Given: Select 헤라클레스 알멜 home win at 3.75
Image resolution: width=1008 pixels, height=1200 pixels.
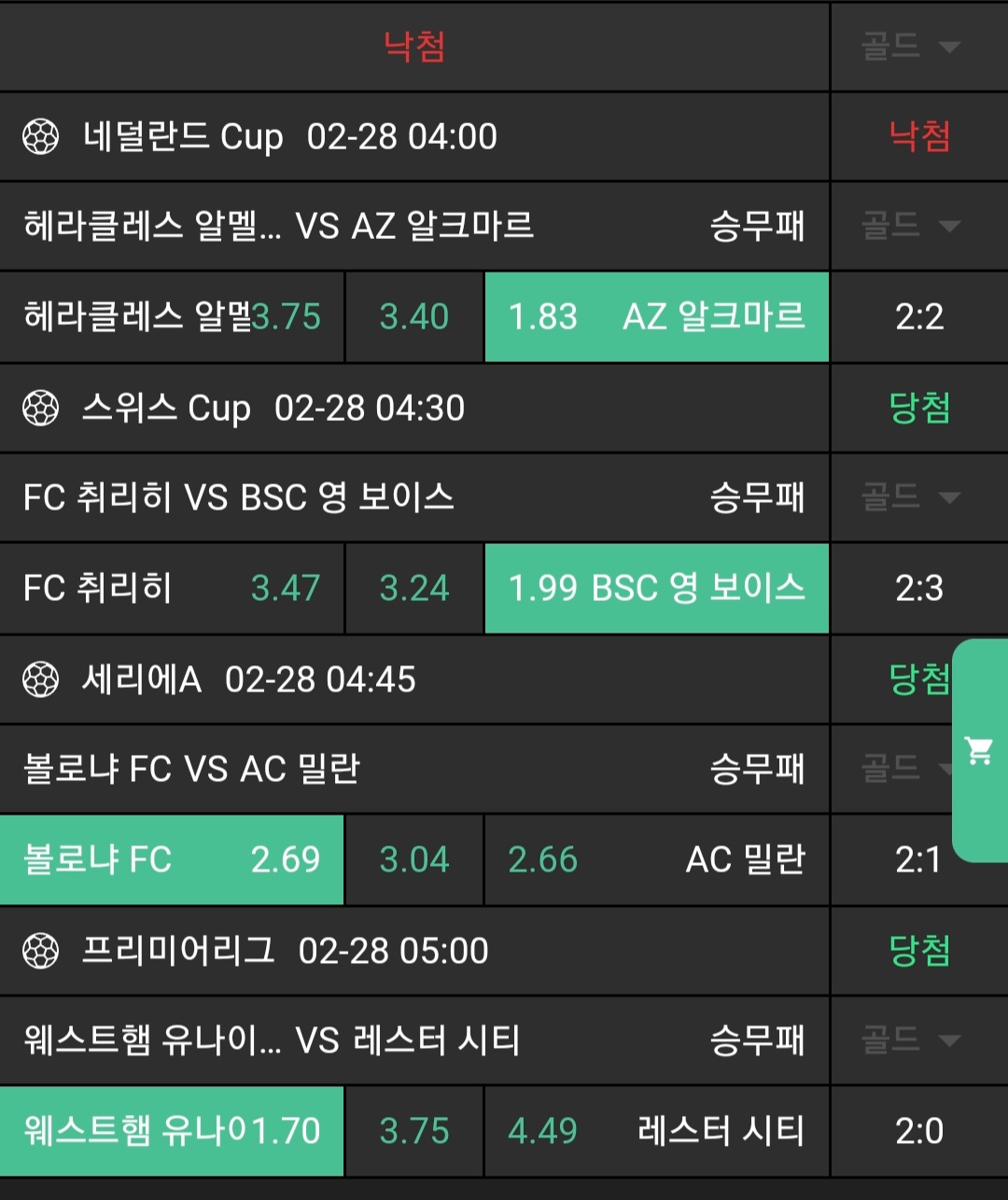Looking at the screenshot, I should pos(173,317).
